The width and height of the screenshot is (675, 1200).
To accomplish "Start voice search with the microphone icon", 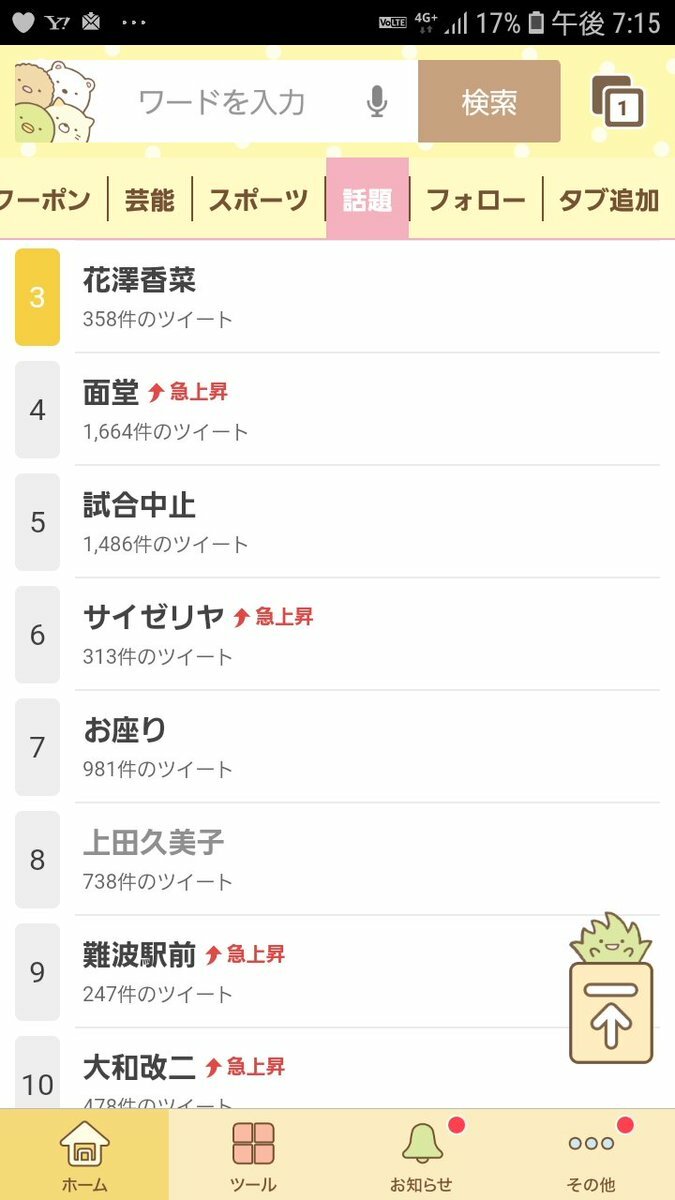I will pyautogui.click(x=377, y=102).
